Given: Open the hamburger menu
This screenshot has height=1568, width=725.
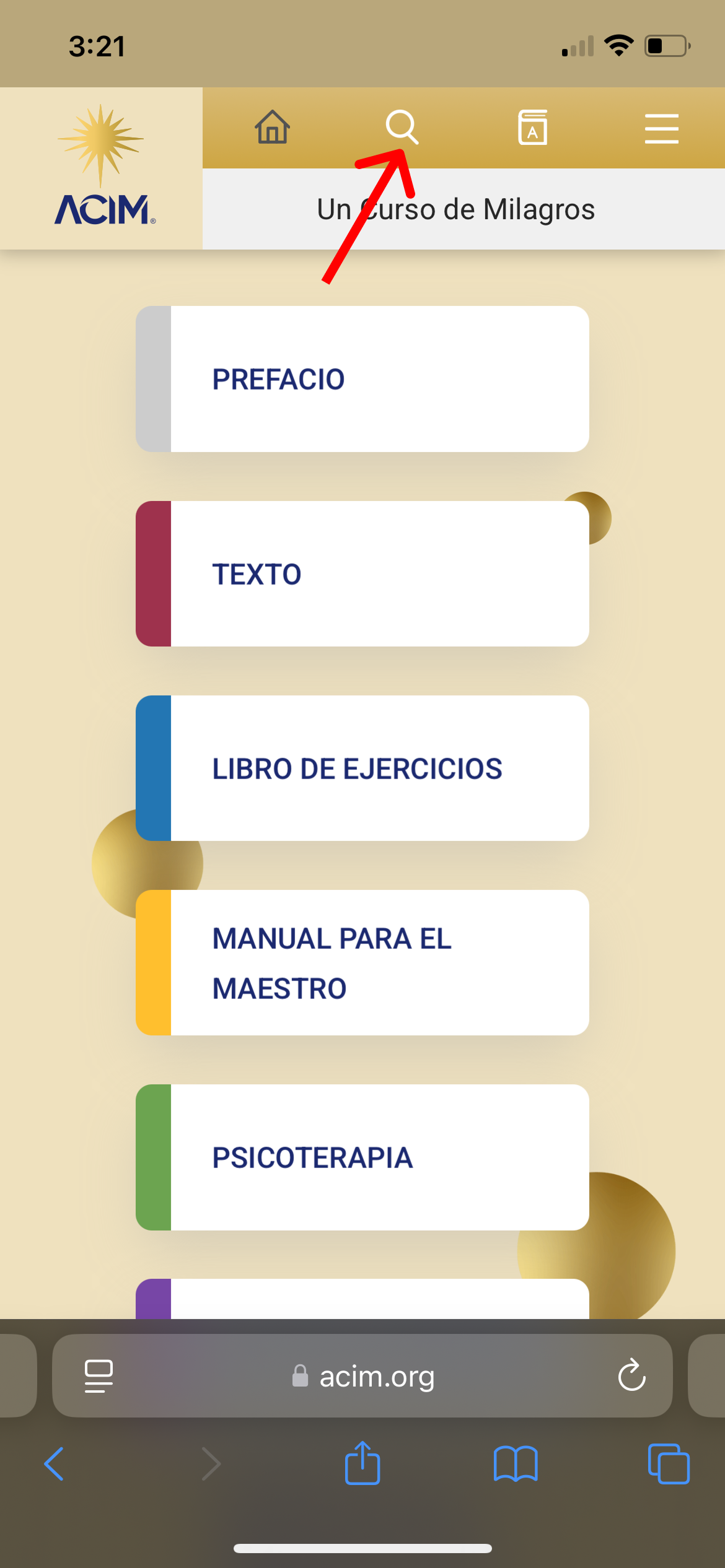Looking at the screenshot, I should 661,128.
